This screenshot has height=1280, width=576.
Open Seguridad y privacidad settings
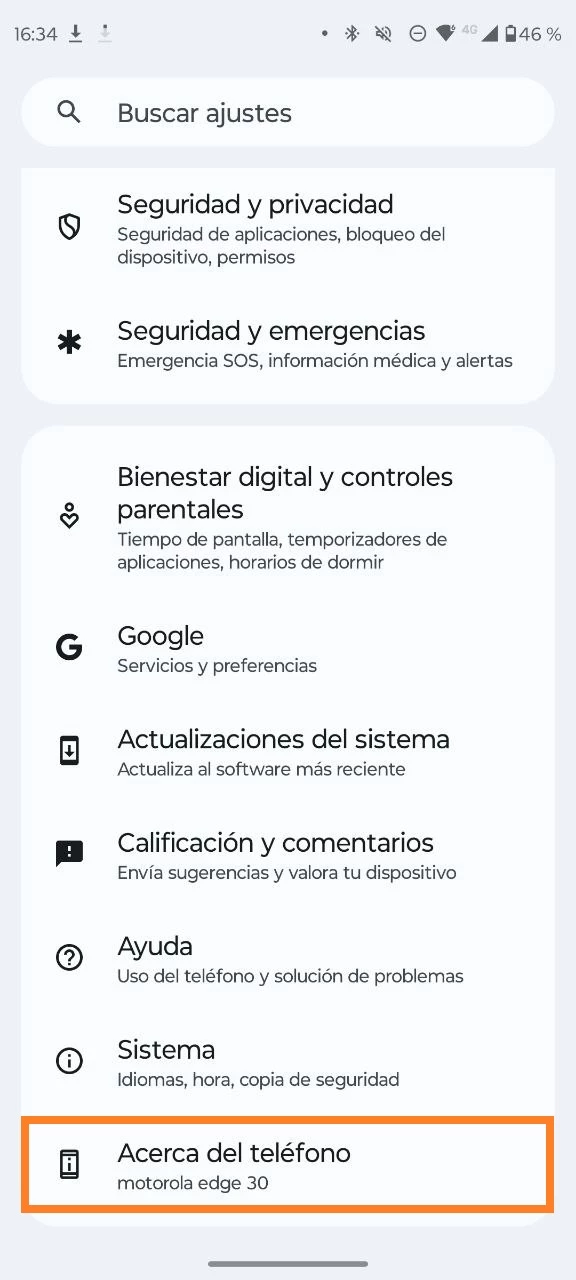pos(288,228)
